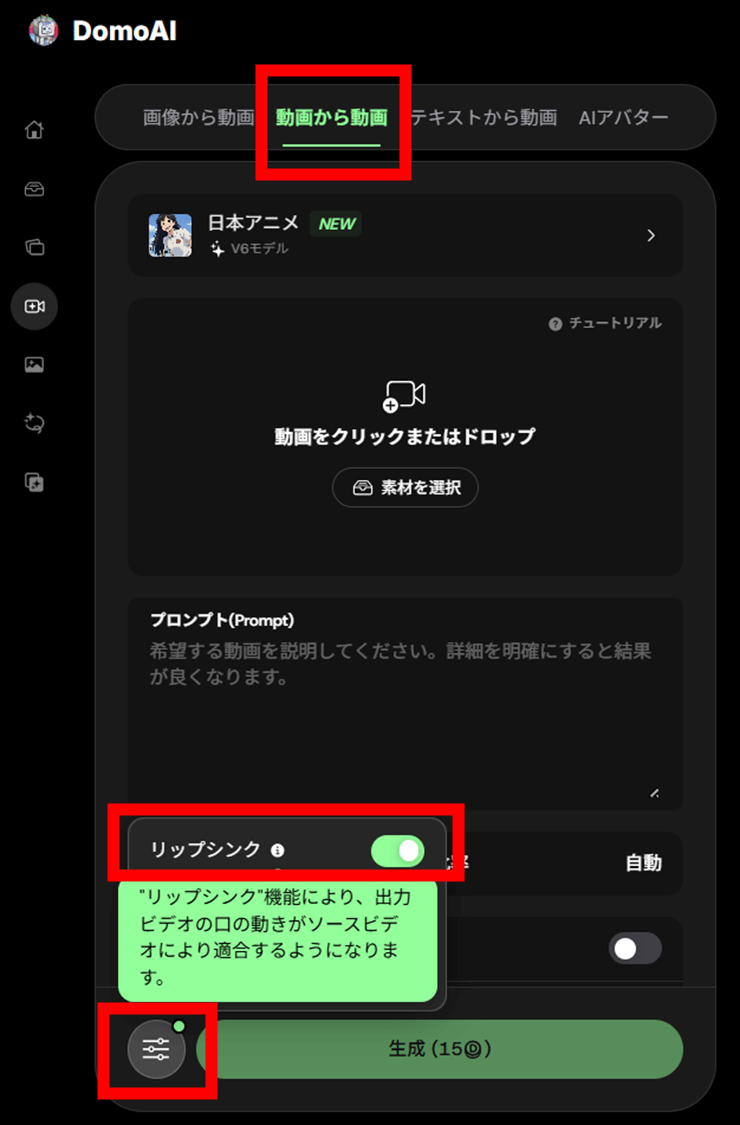740x1125 pixels.
Task: Switch to the 画像から動画 tab
Action: [198, 118]
